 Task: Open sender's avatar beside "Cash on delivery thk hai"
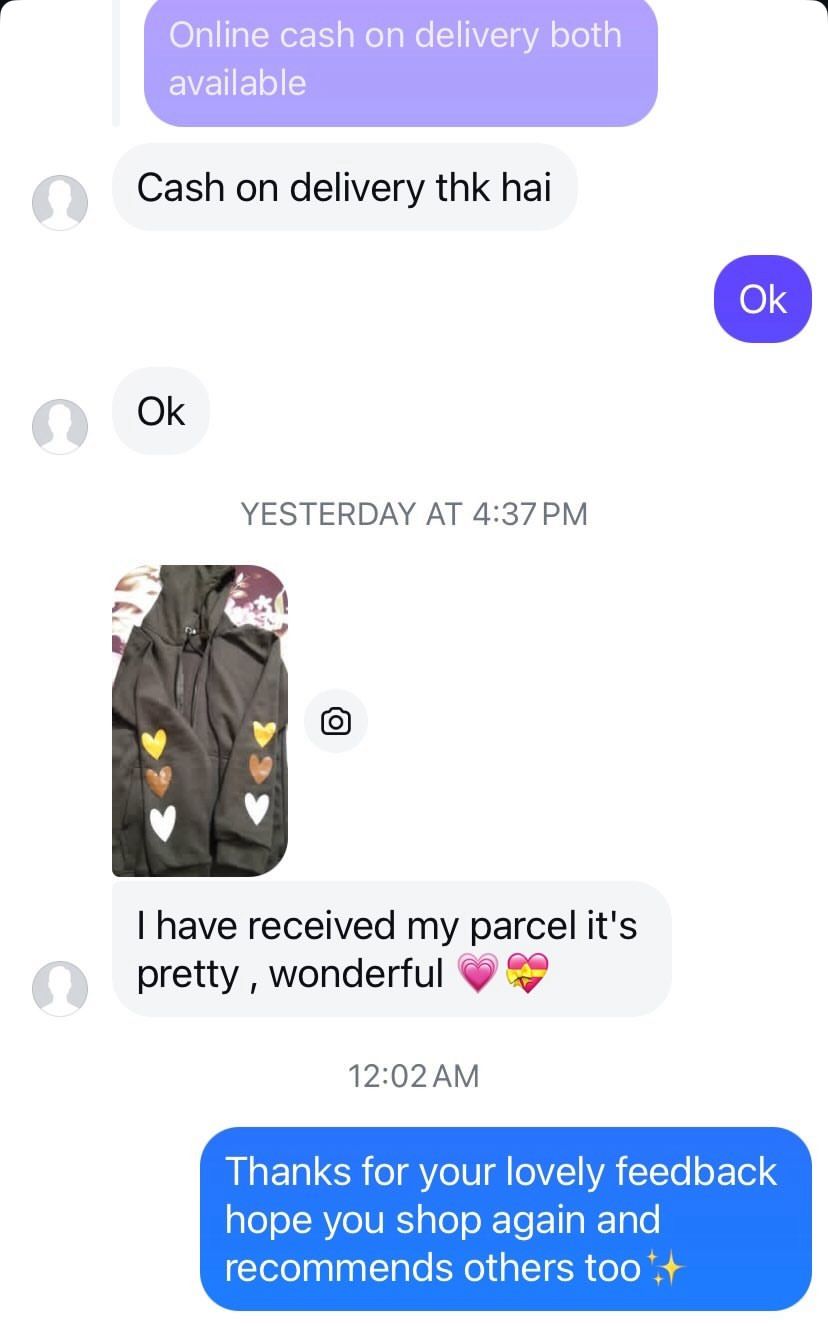[x=60, y=202]
